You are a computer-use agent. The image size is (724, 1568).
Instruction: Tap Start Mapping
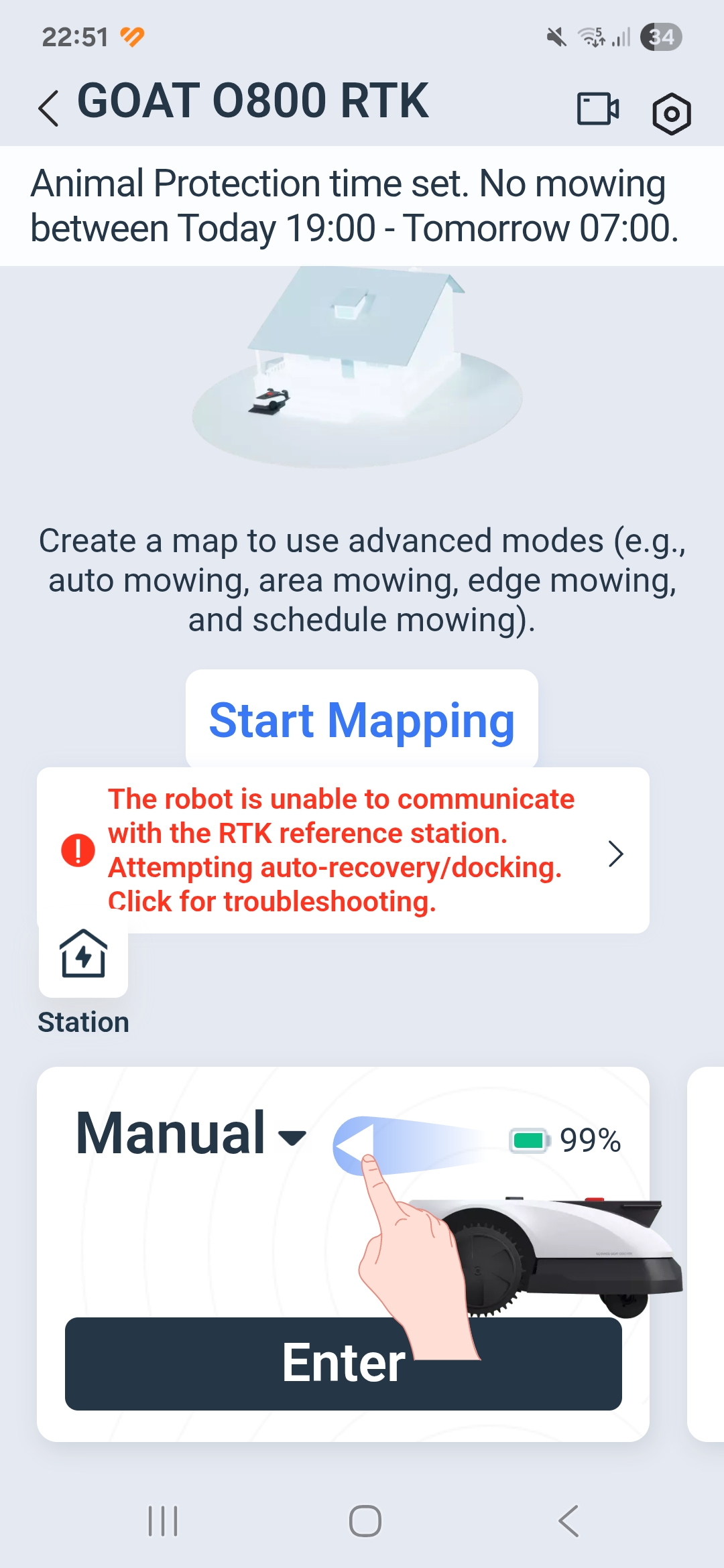pyautogui.click(x=362, y=719)
